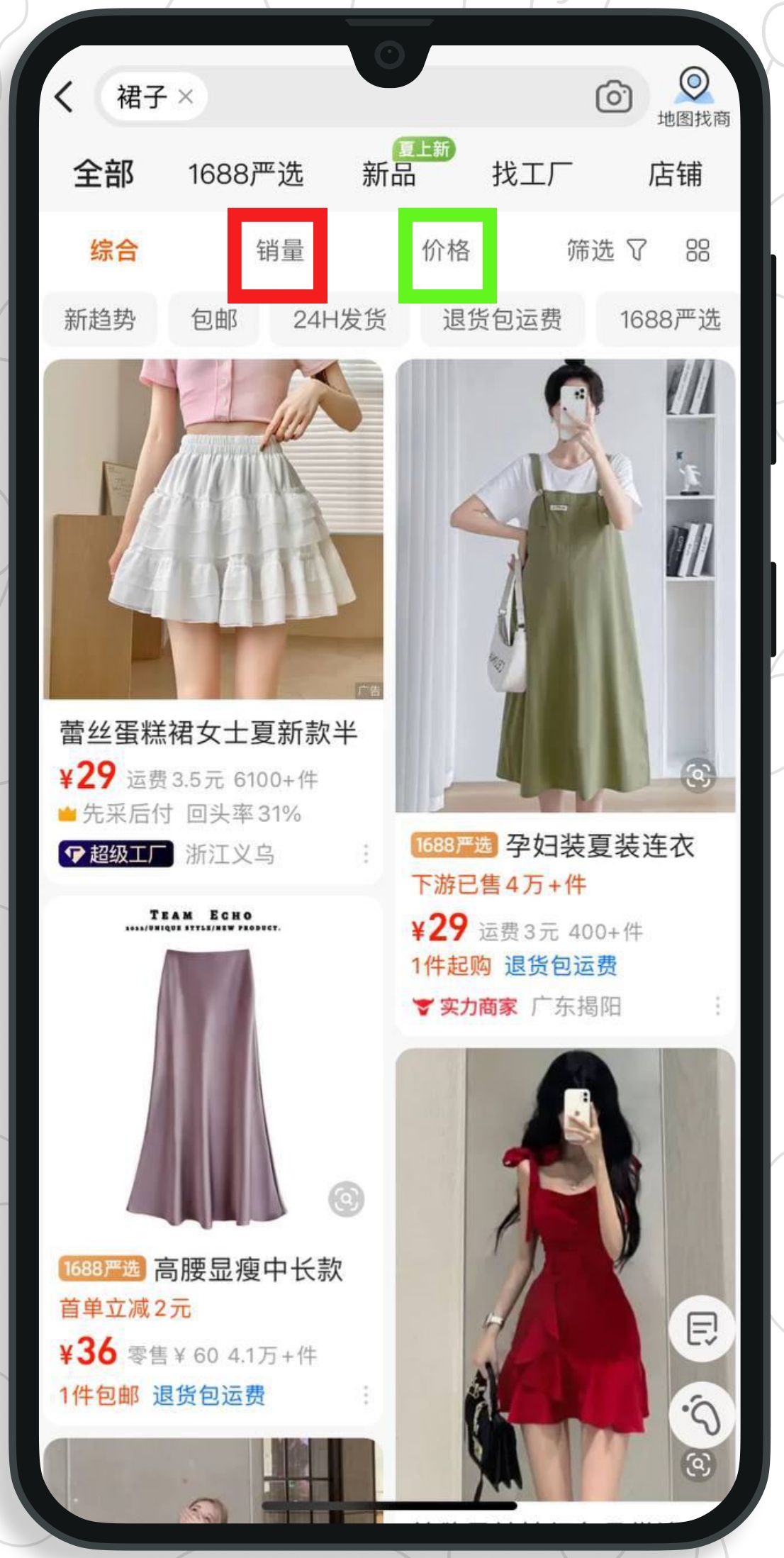Sort results by 销量
This screenshot has height=1558, width=784.
[280, 250]
